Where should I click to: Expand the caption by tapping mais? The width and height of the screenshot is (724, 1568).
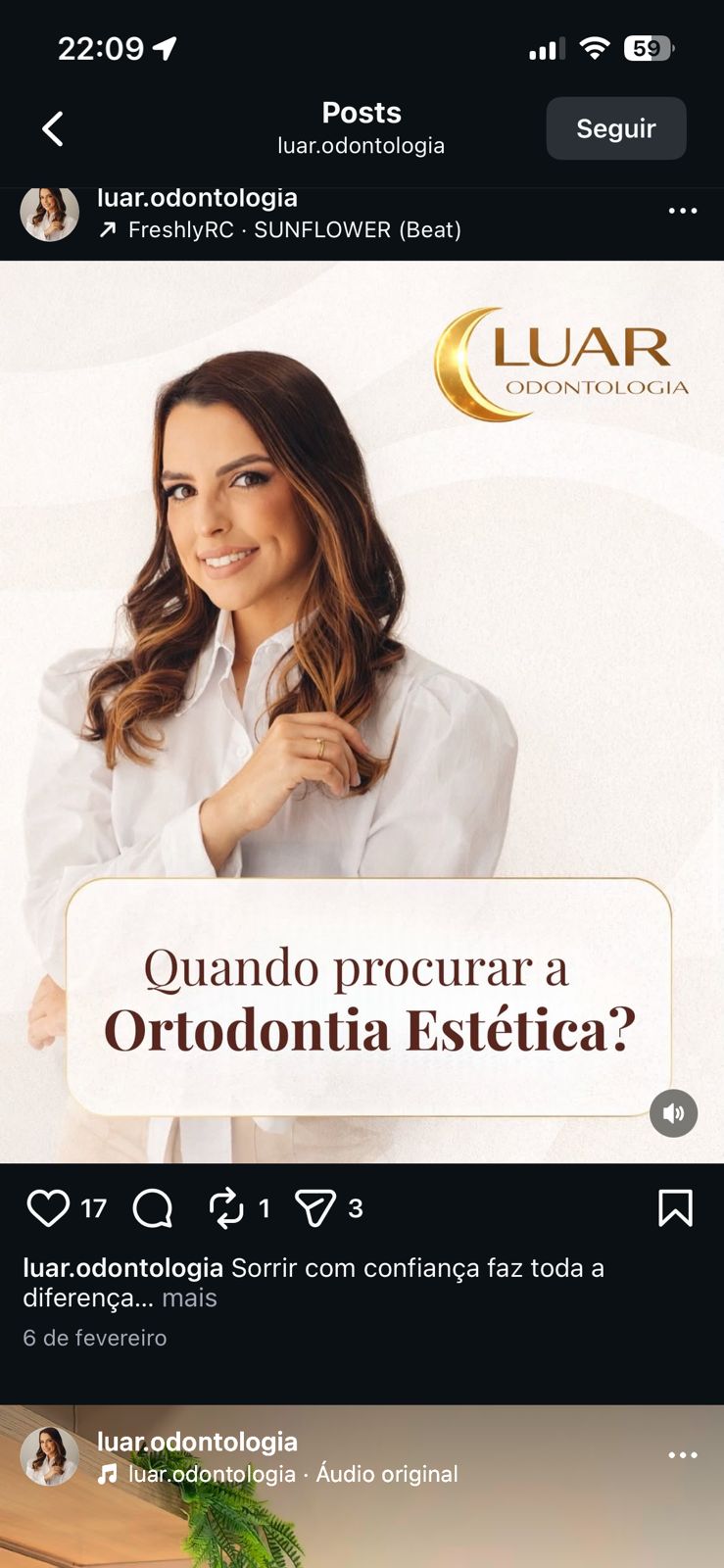tap(190, 1298)
